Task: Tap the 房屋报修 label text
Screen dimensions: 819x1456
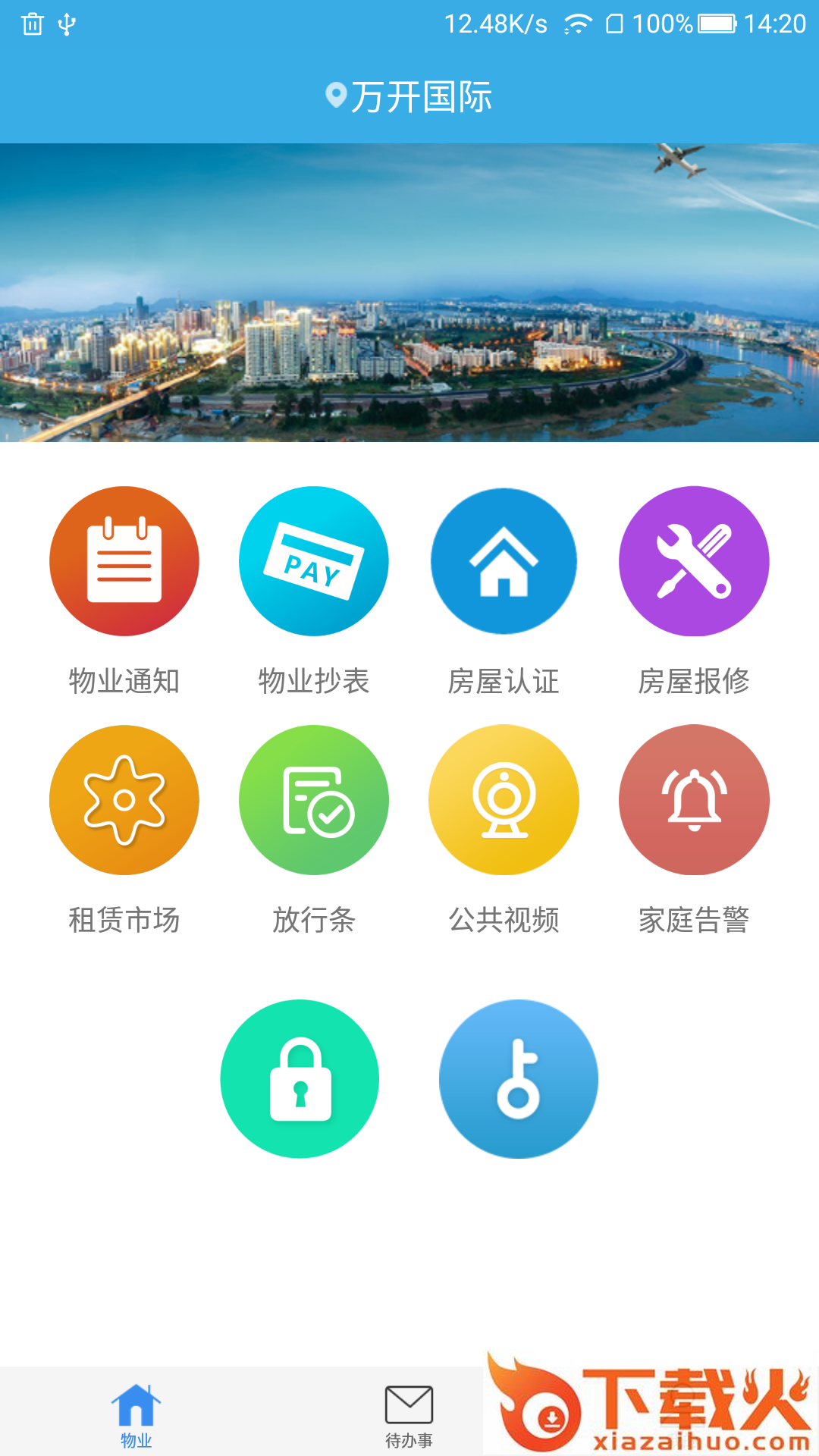Action: 693,681
